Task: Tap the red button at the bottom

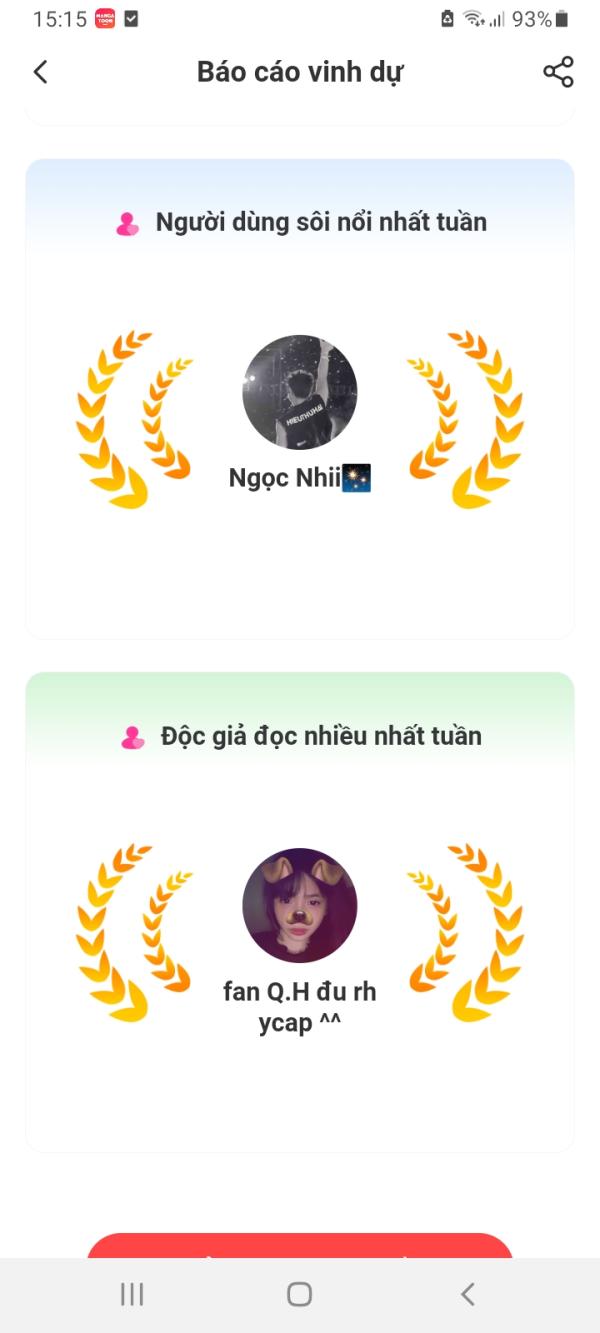Action: [300, 1247]
